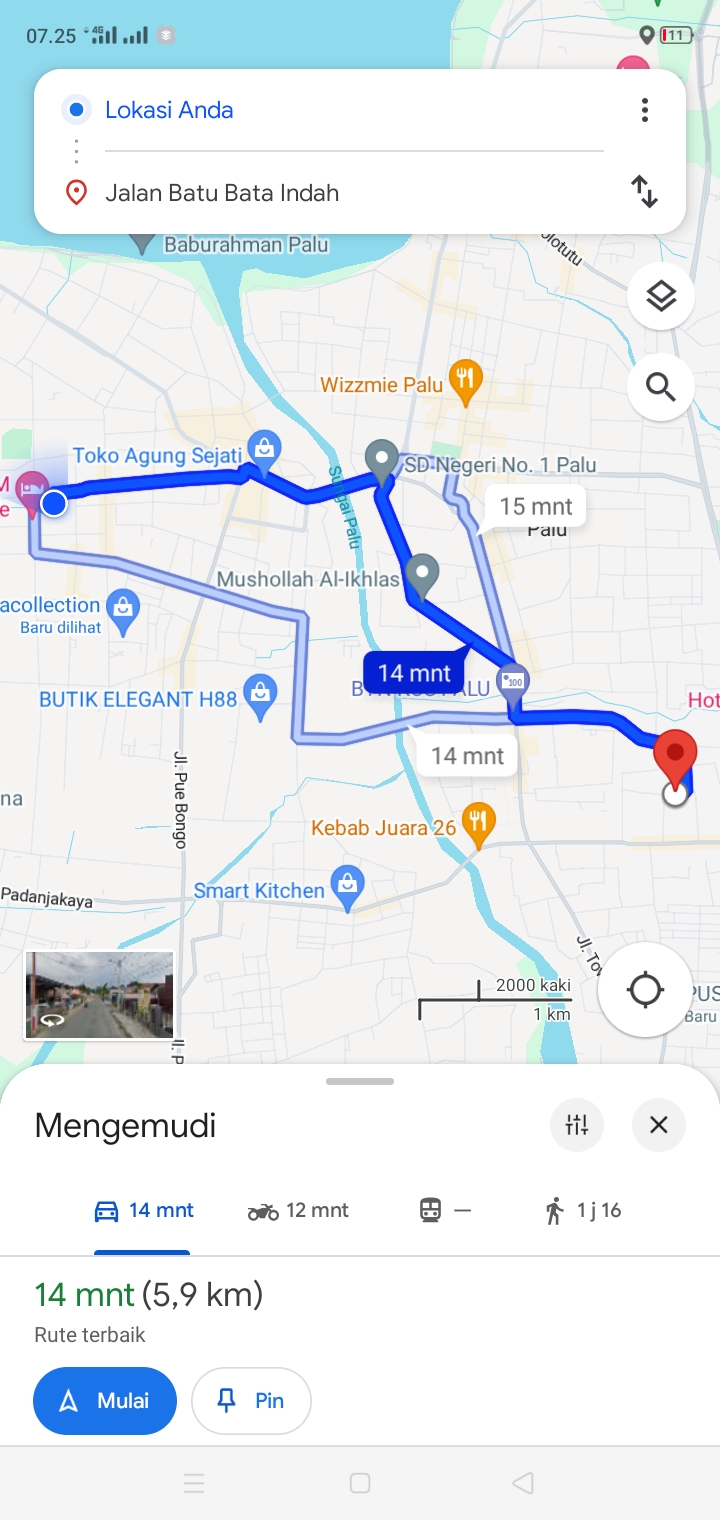The width and height of the screenshot is (720, 1520).
Task: Pin this route
Action: tap(251, 1400)
